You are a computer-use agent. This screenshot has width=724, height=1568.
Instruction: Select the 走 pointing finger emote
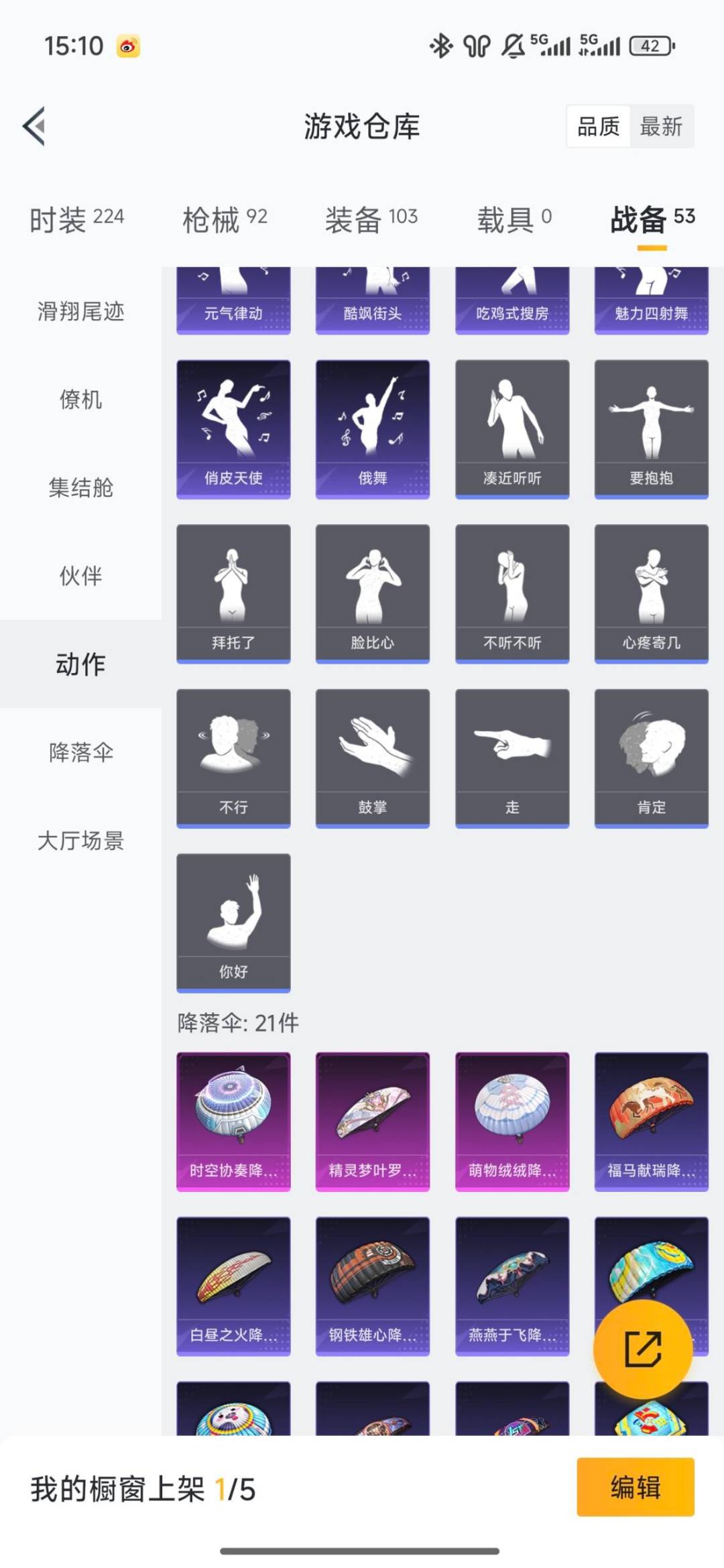[x=511, y=758]
